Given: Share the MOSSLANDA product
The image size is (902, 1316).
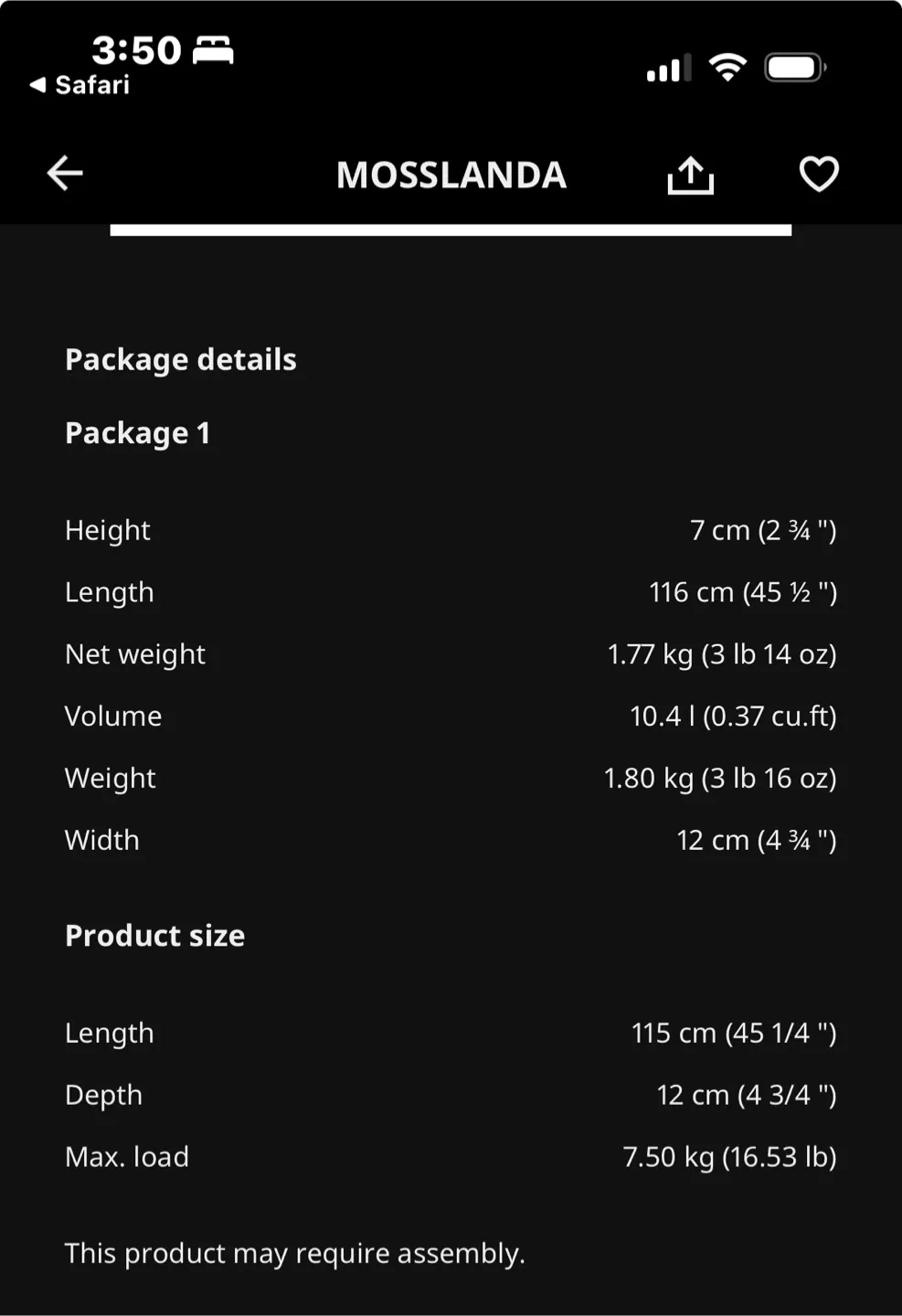Looking at the screenshot, I should point(690,175).
